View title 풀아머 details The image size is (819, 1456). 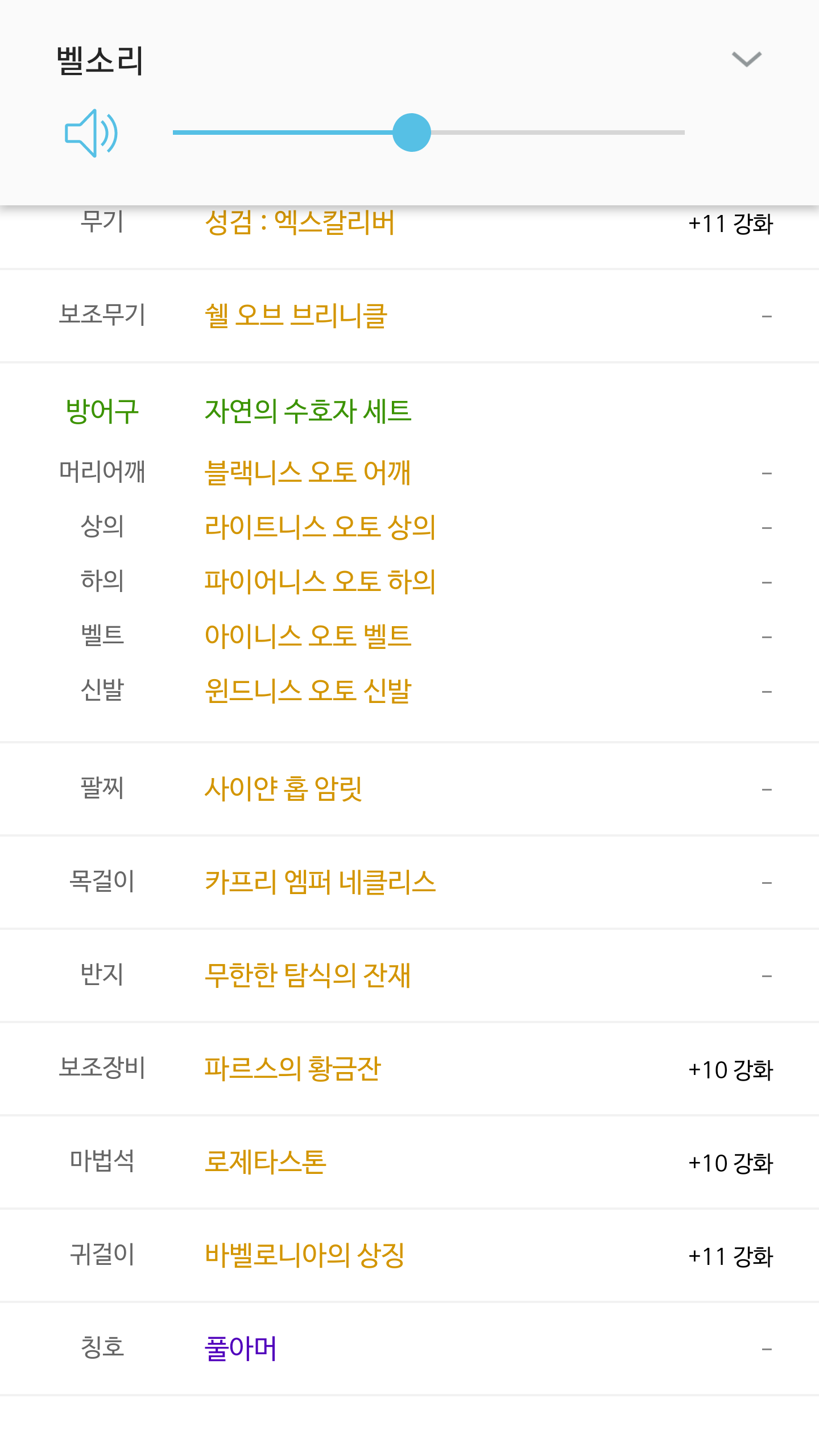tap(241, 1349)
